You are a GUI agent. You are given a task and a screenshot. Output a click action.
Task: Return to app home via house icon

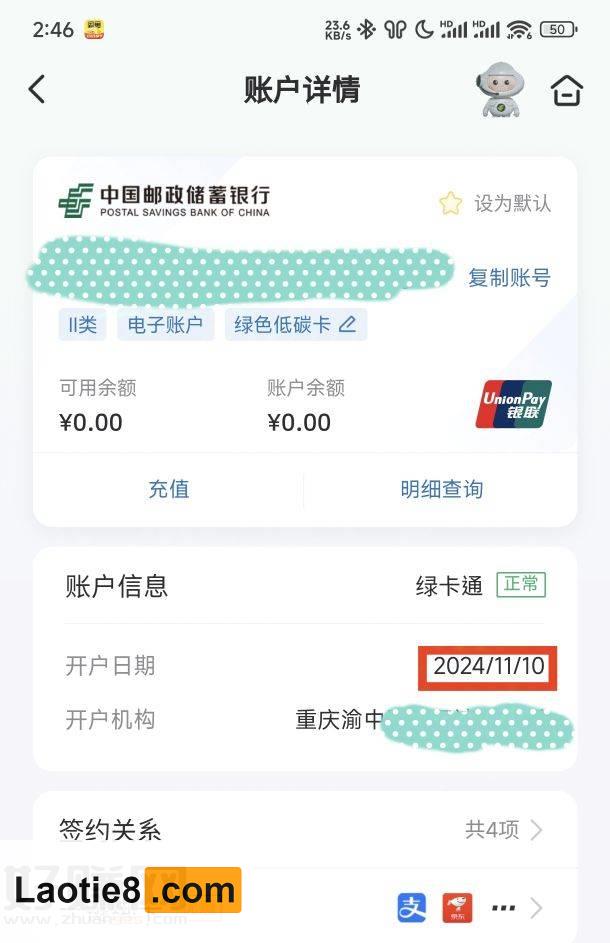pyautogui.click(x=567, y=91)
